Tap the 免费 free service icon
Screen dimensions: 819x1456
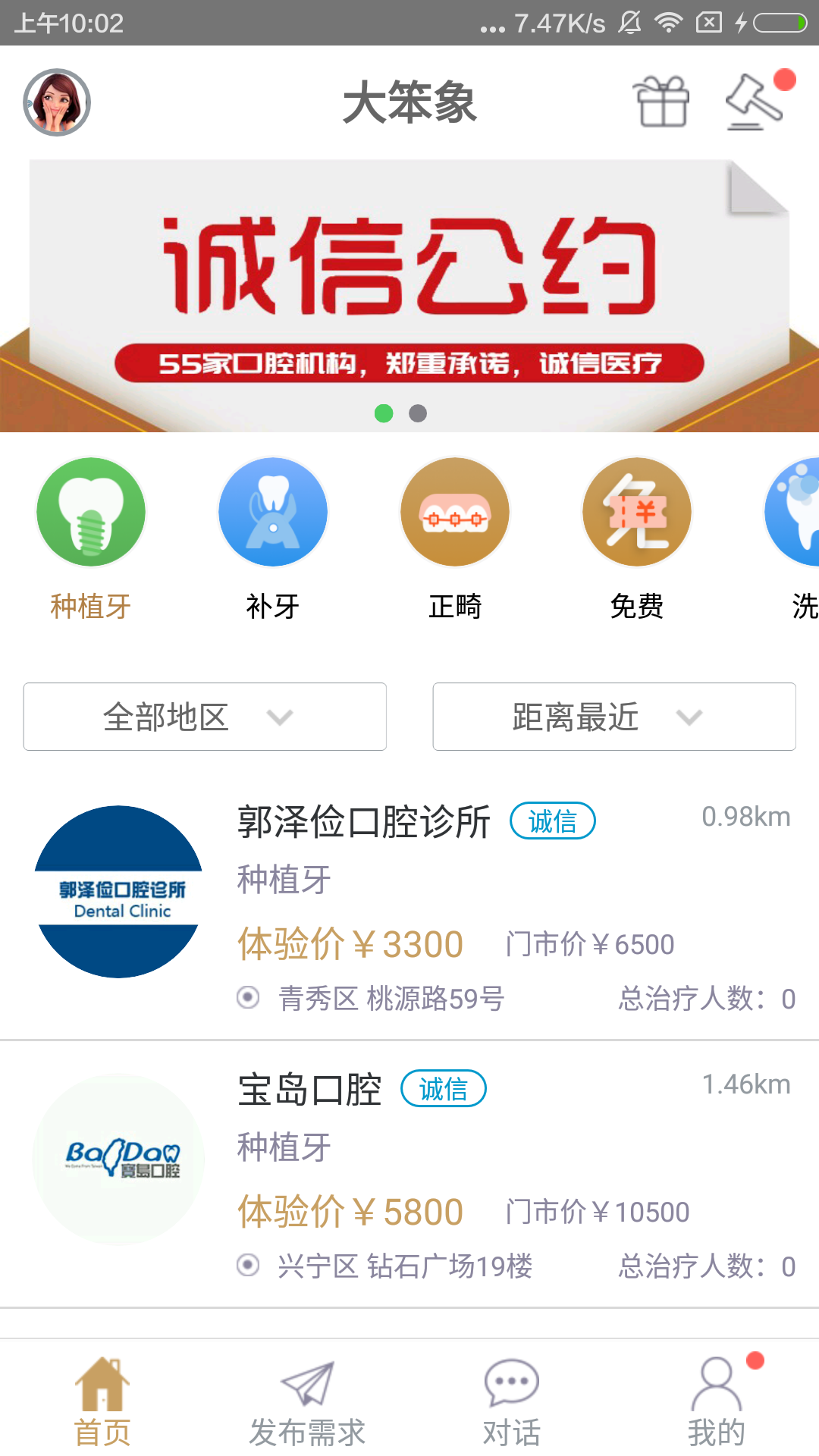tap(636, 512)
